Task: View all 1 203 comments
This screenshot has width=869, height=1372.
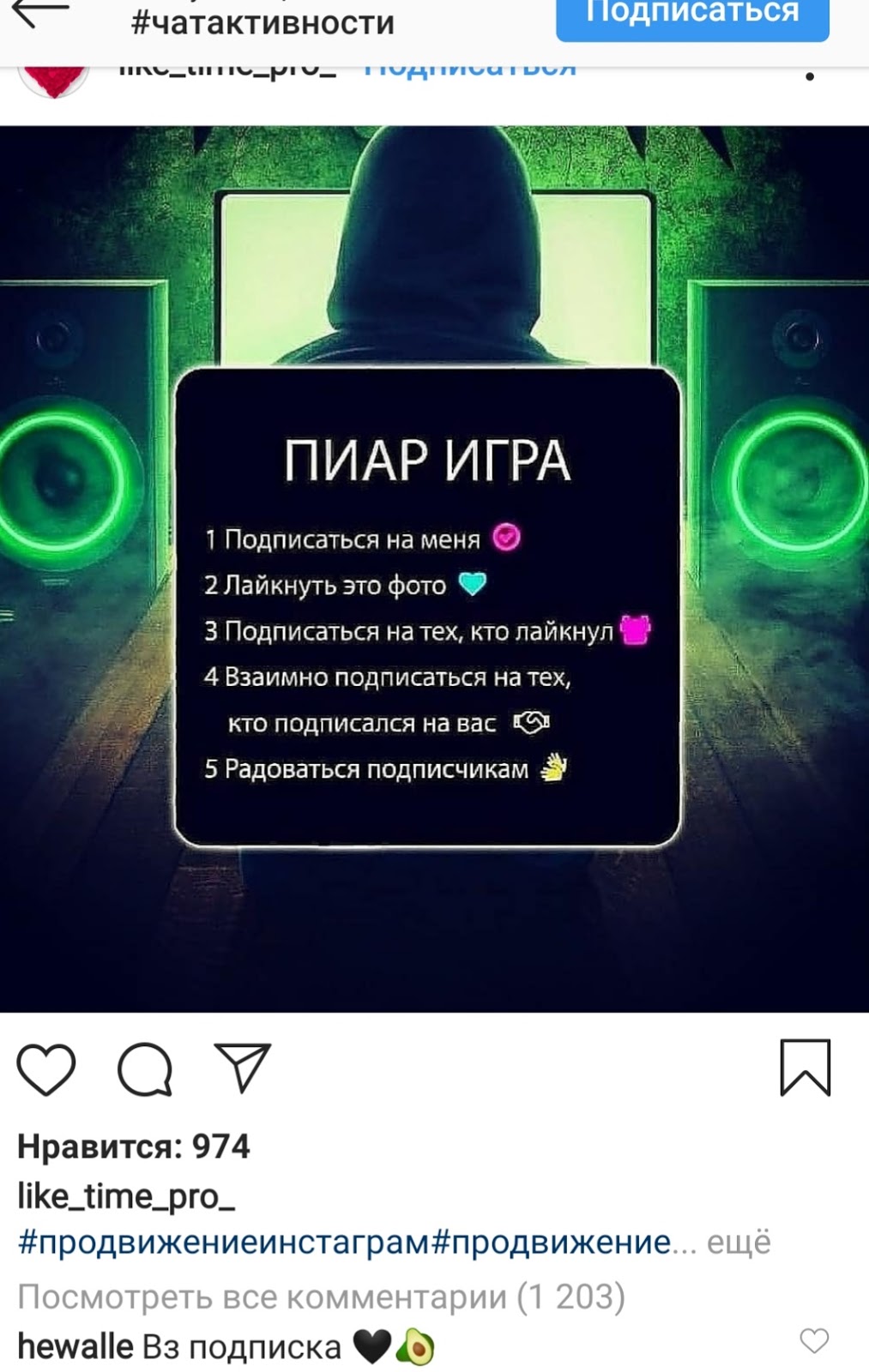Action: tap(321, 1297)
